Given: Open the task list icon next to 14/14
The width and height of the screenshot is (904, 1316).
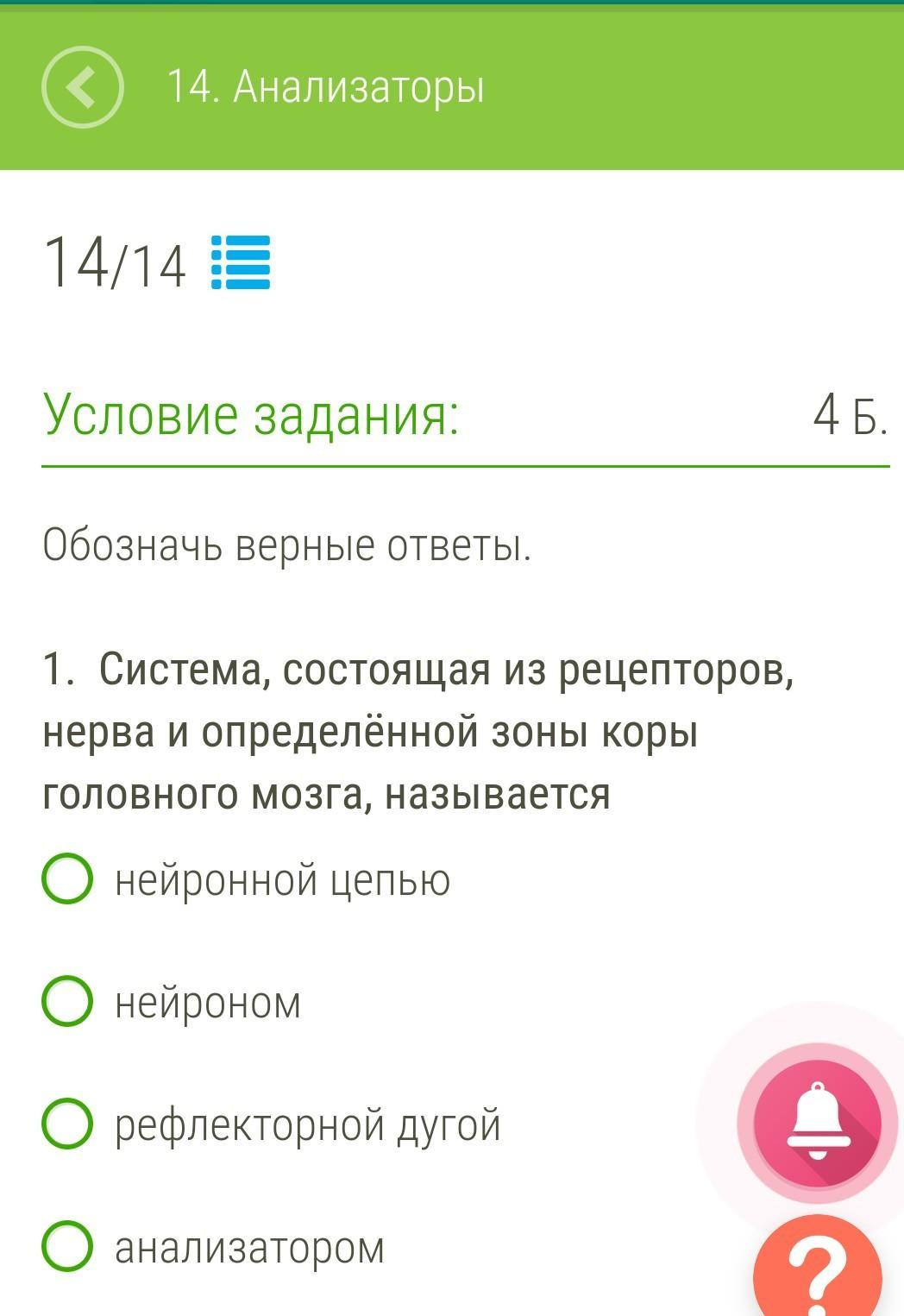Looking at the screenshot, I should coord(241,262).
